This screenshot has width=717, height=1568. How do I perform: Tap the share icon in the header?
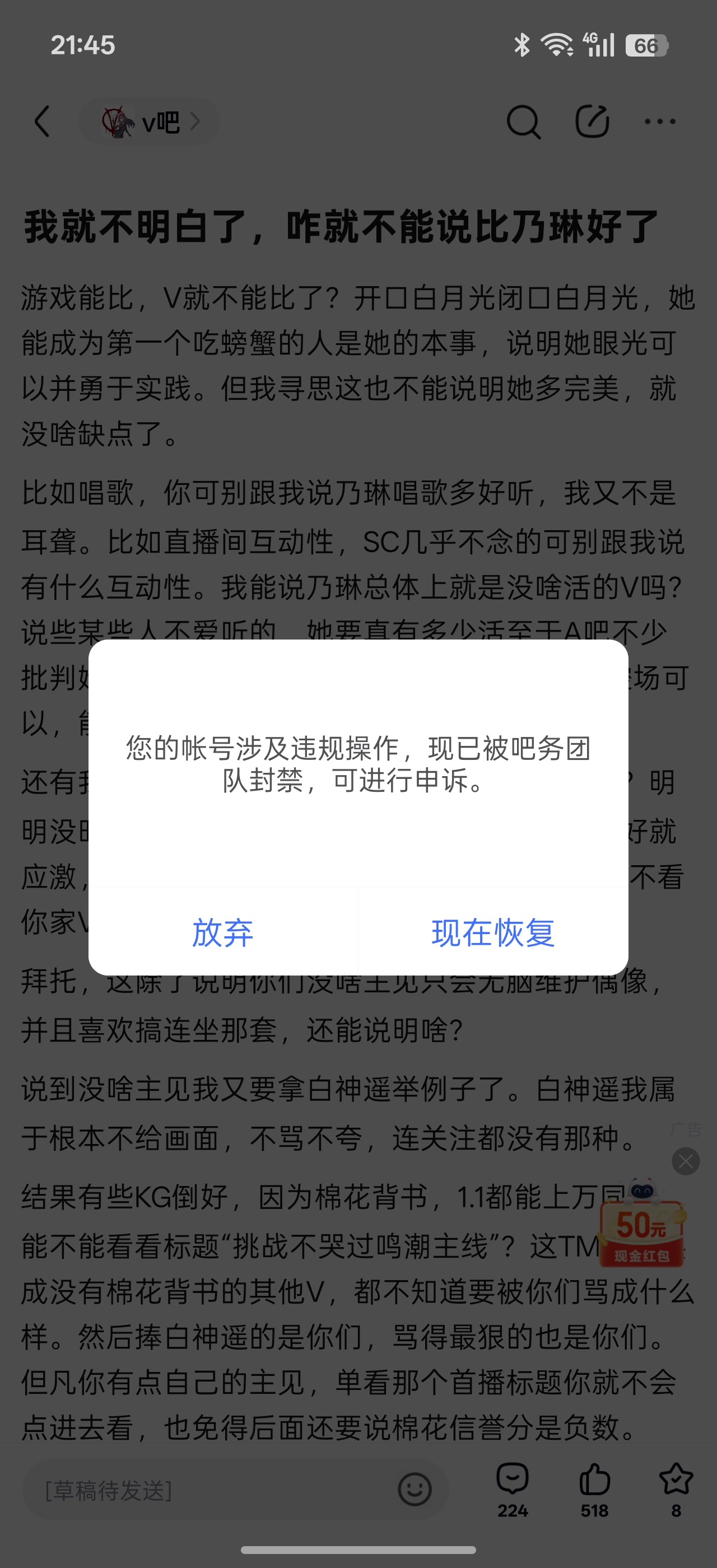pyautogui.click(x=592, y=121)
